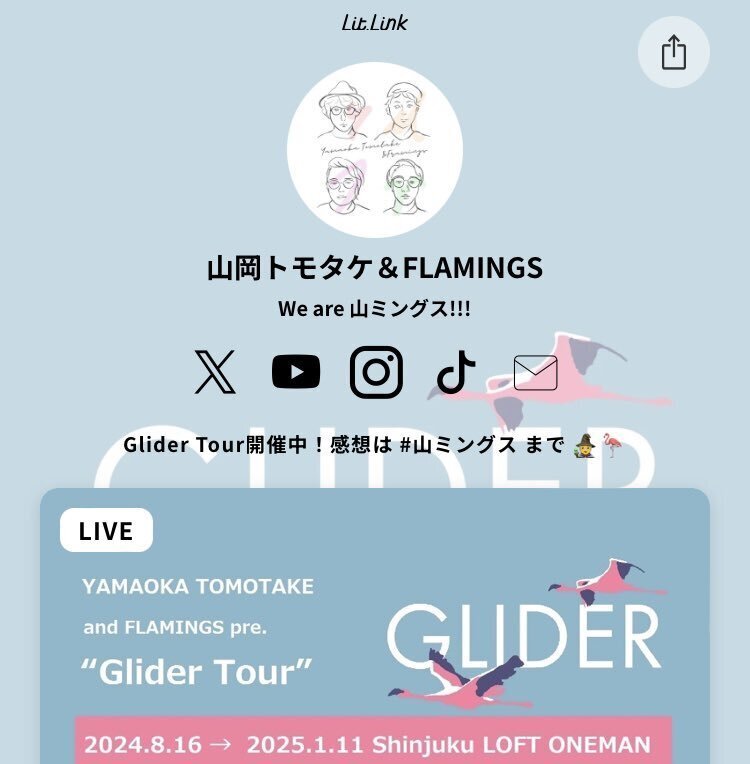Open the Glider Tour LIVE card

(375, 640)
